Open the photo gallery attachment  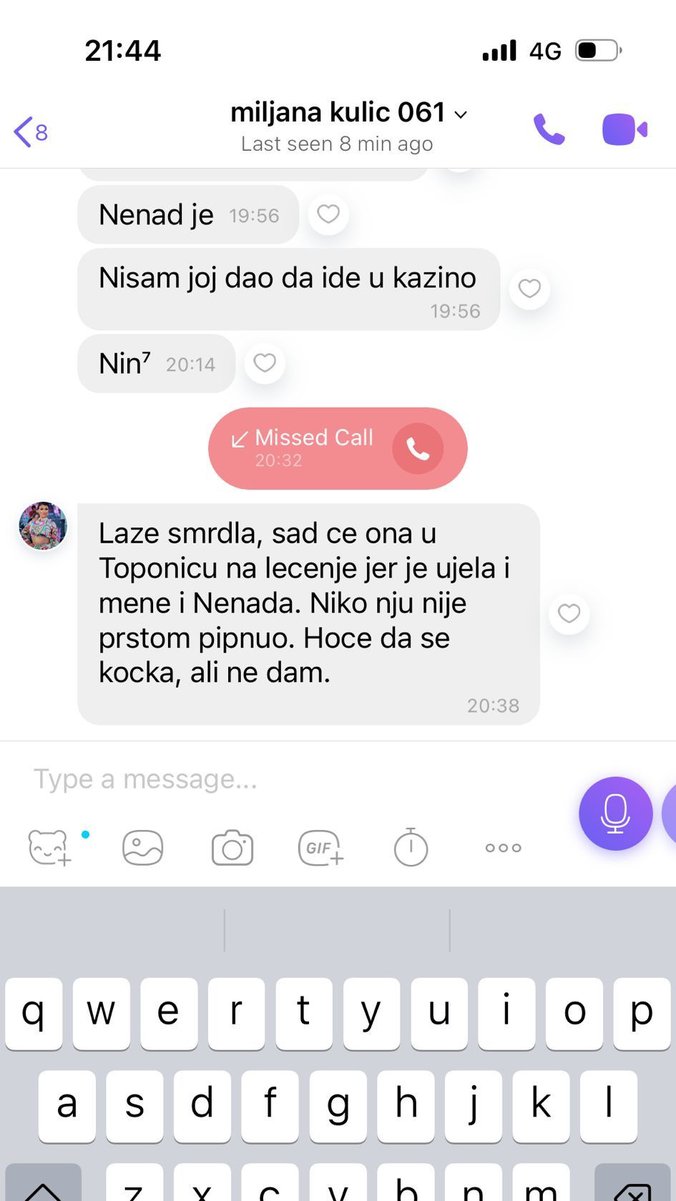(143, 848)
